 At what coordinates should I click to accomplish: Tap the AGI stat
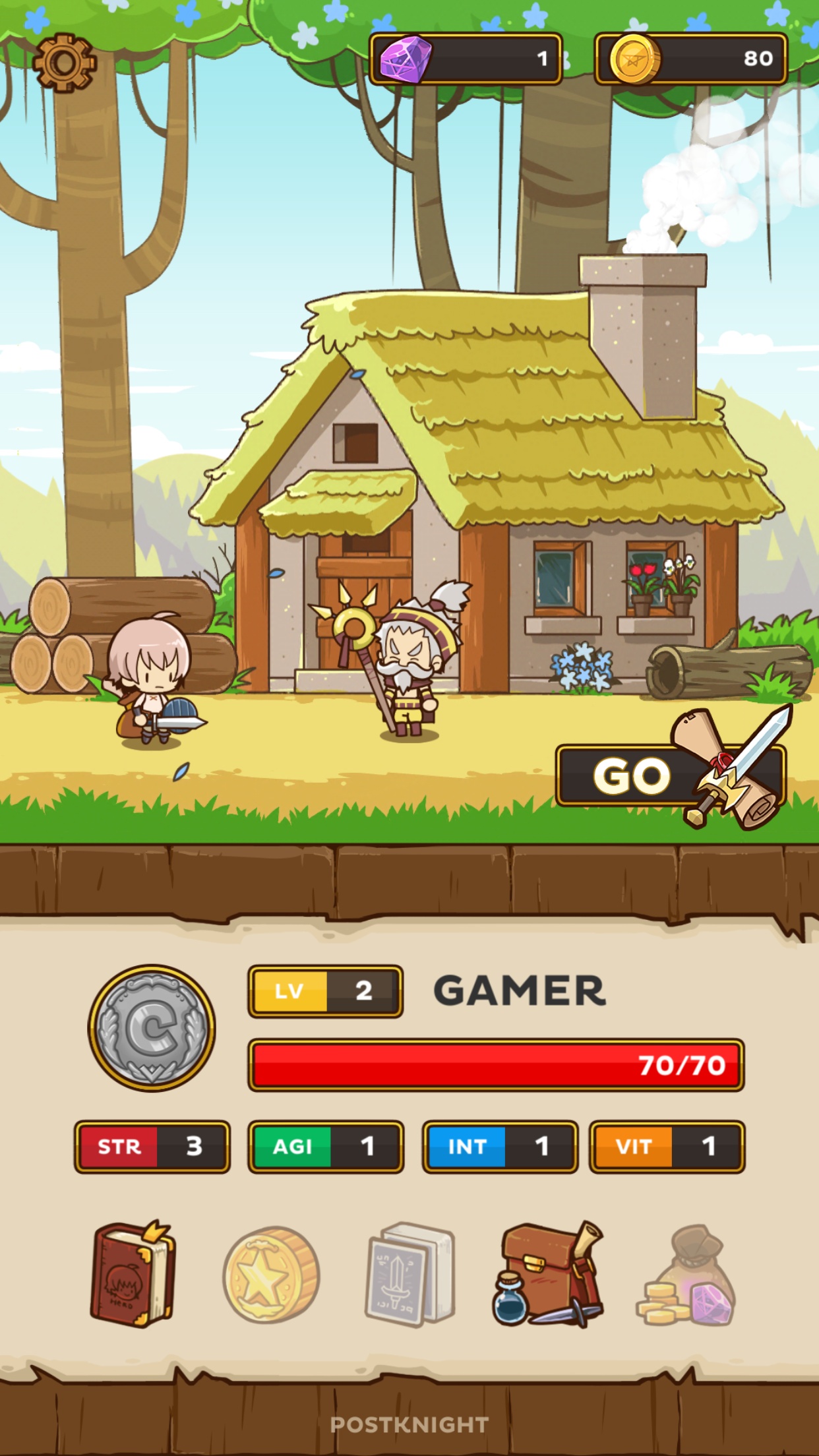click(x=326, y=1146)
